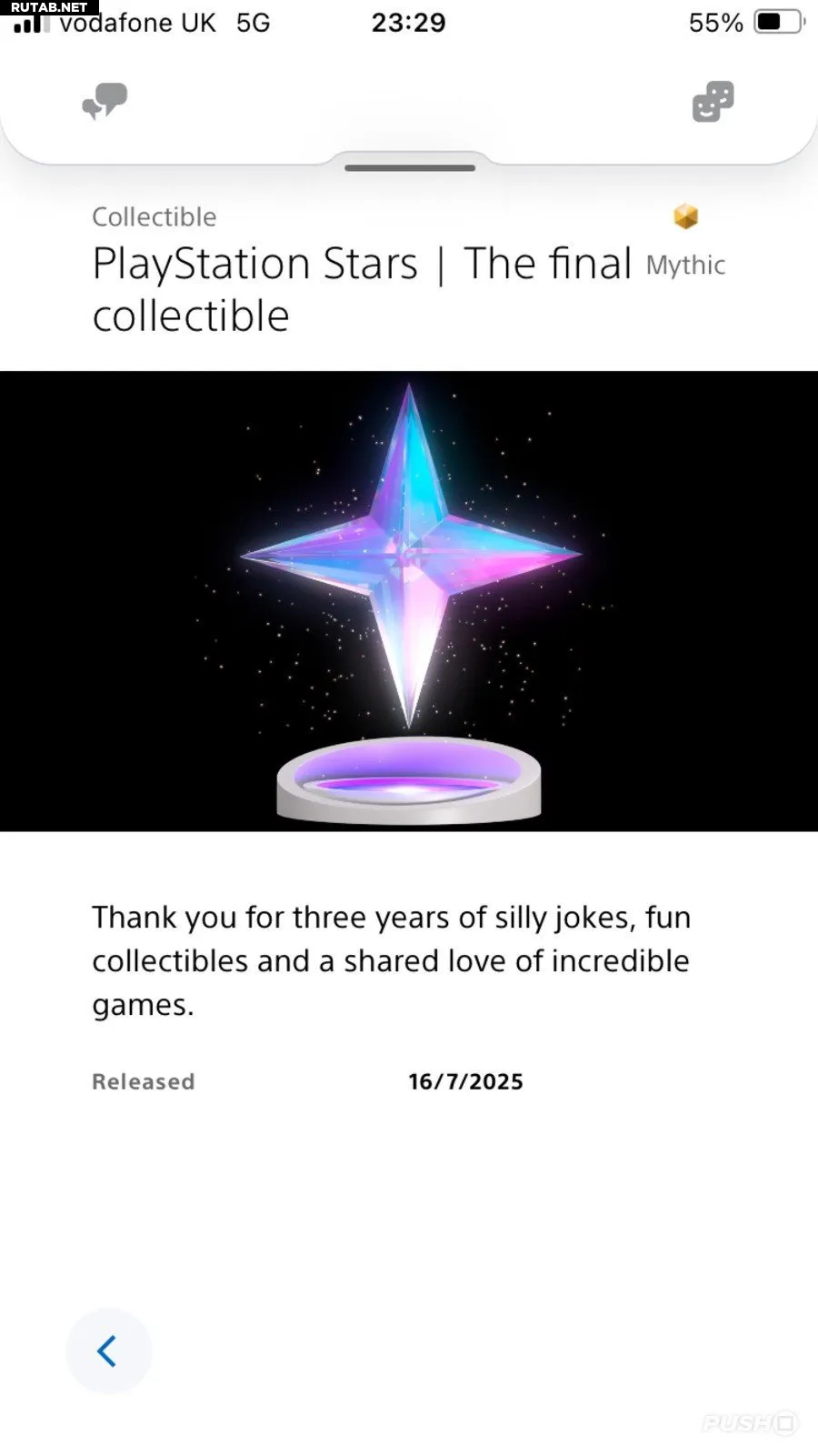Tap the sheet grabber handle
Viewport: 818px width, 1456px height.
410,167
